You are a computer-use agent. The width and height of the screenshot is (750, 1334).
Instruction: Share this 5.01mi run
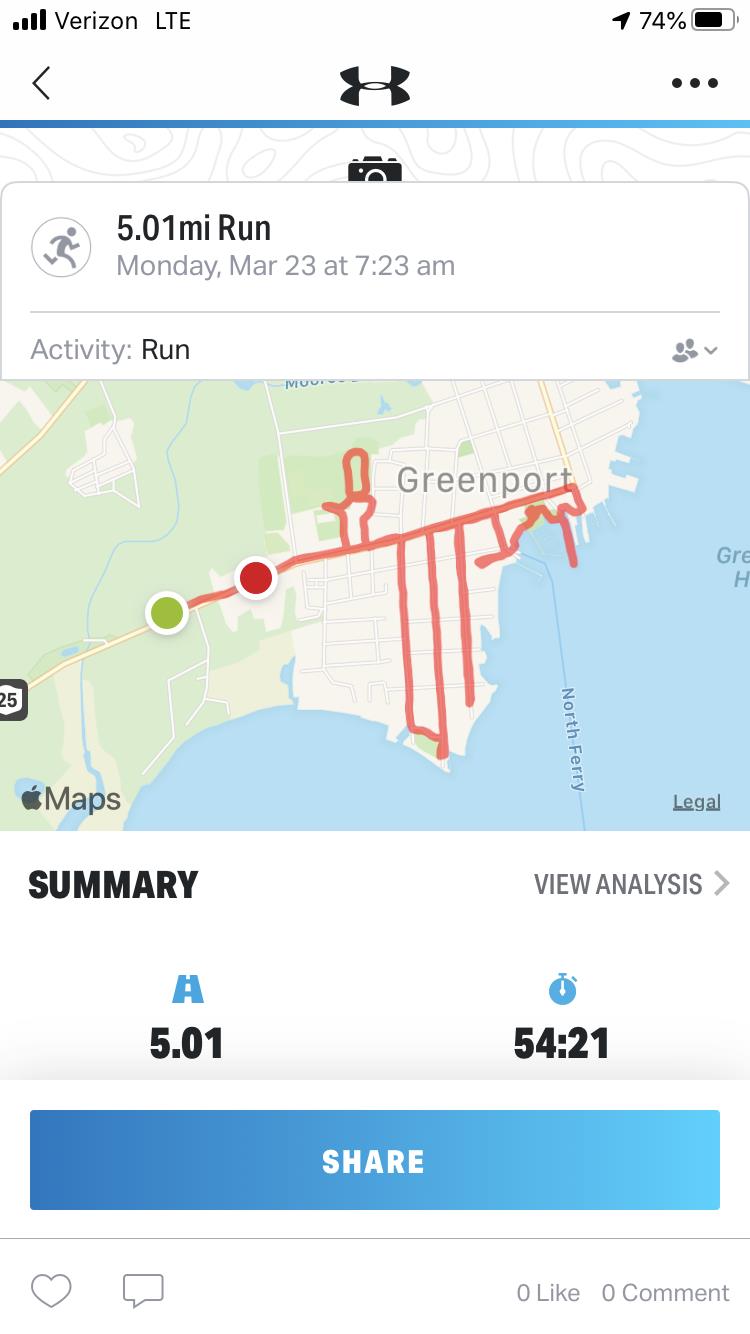(375, 1160)
